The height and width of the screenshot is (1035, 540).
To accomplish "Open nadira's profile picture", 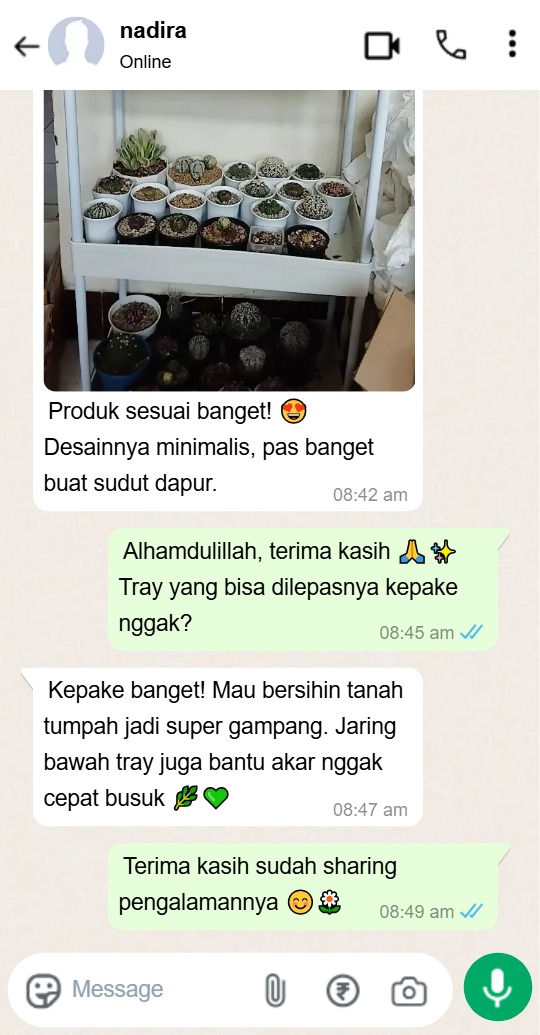I will 76,45.
